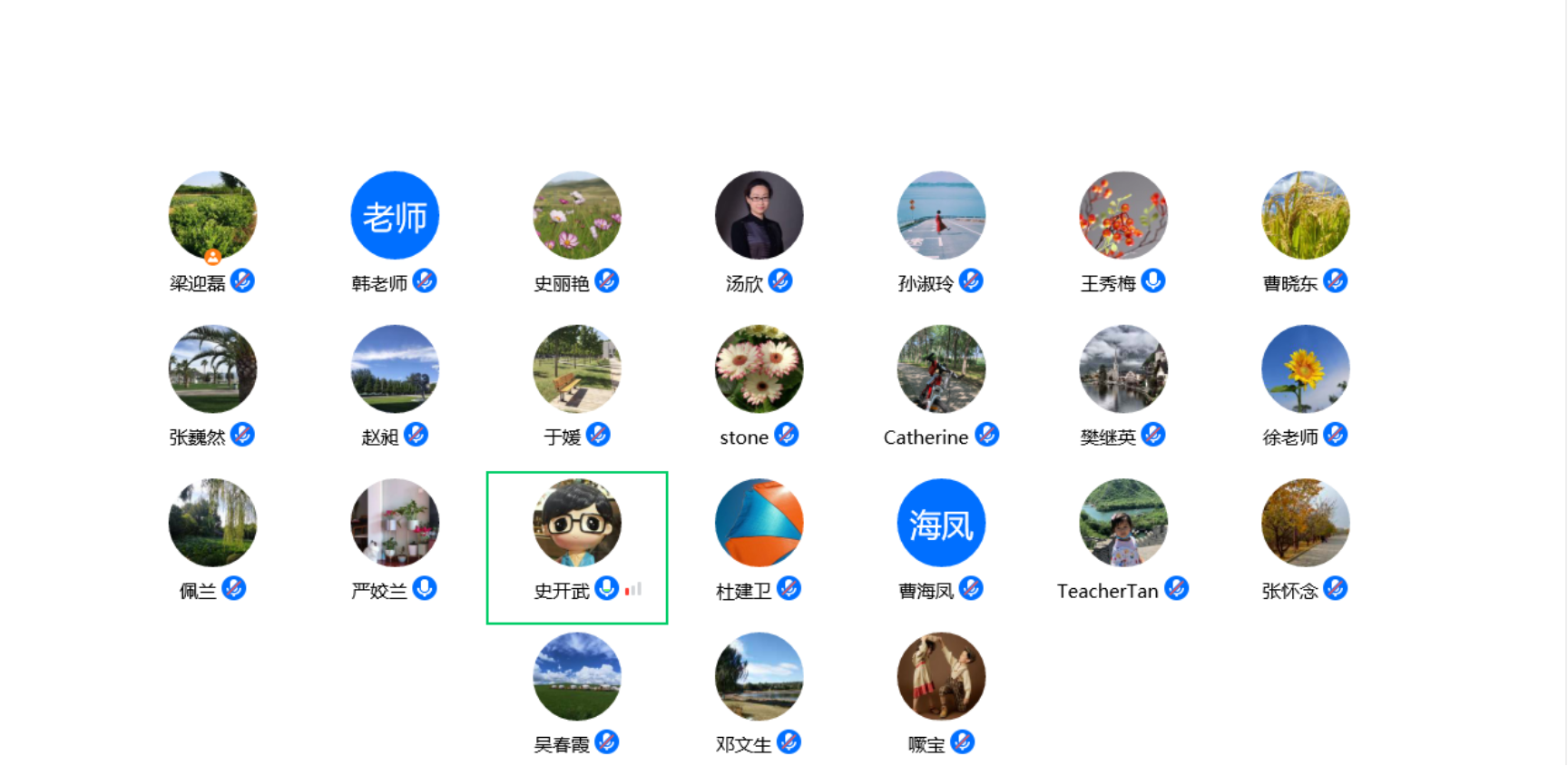
Task: Select the speaking participant 史开武
Action: (x=577, y=524)
